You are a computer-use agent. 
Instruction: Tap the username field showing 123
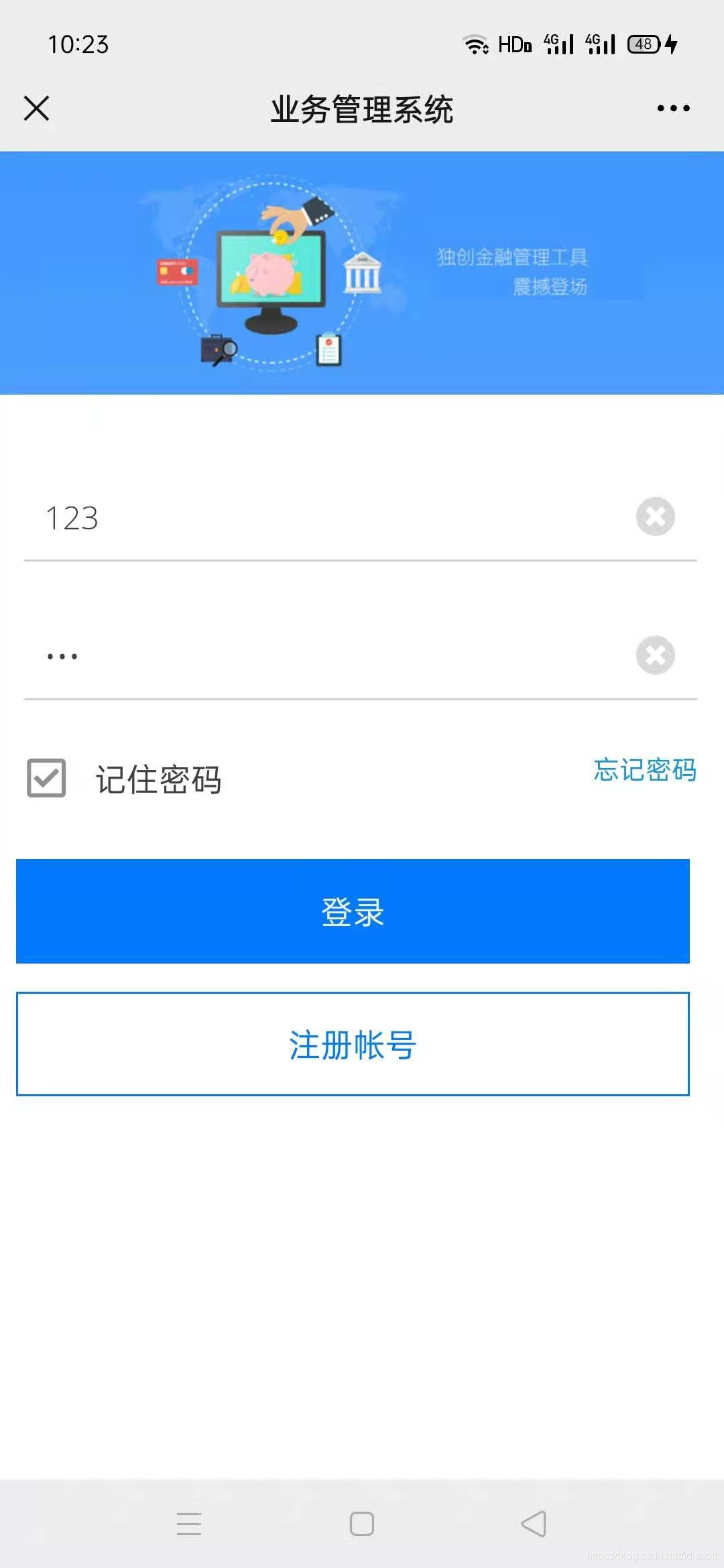tap(328, 517)
